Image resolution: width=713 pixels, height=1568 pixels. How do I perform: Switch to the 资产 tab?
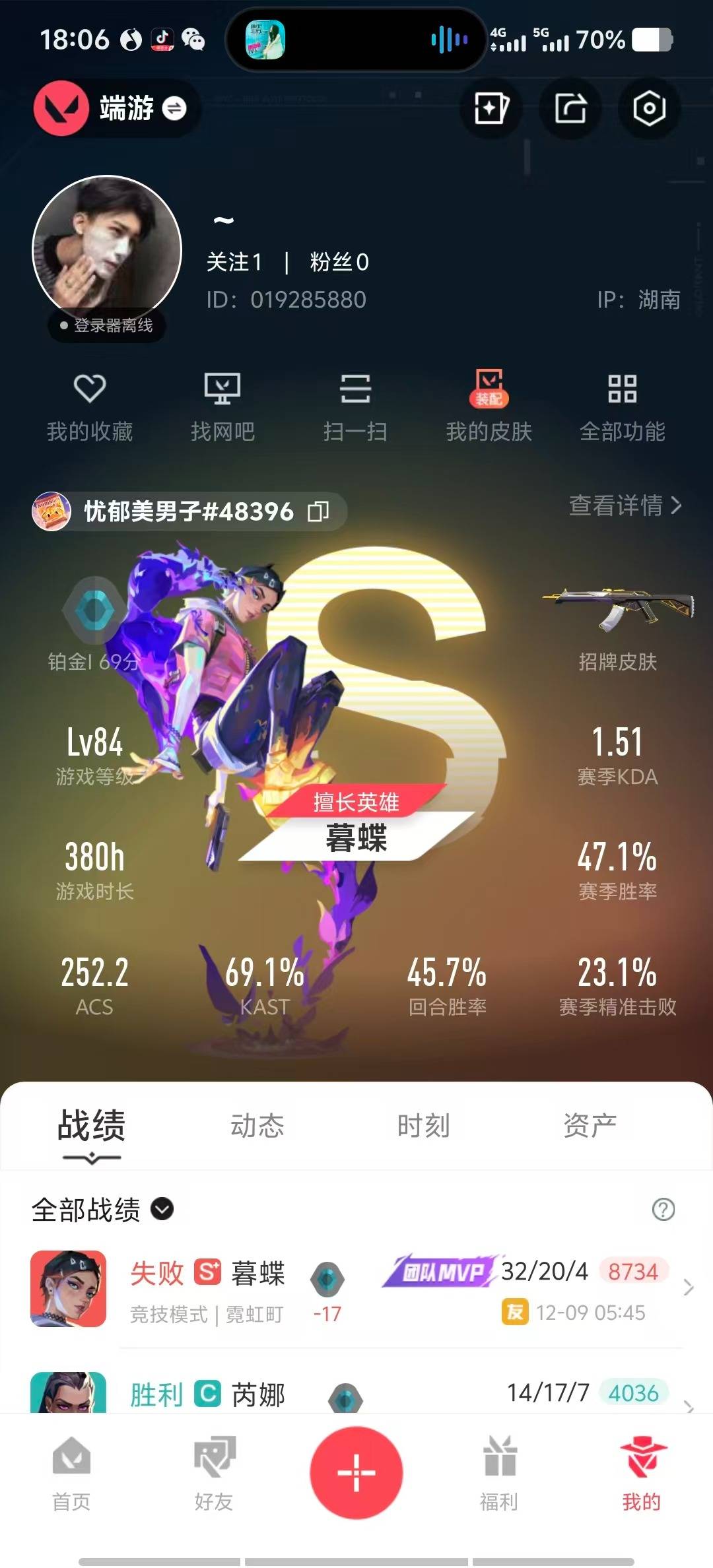(x=590, y=1127)
